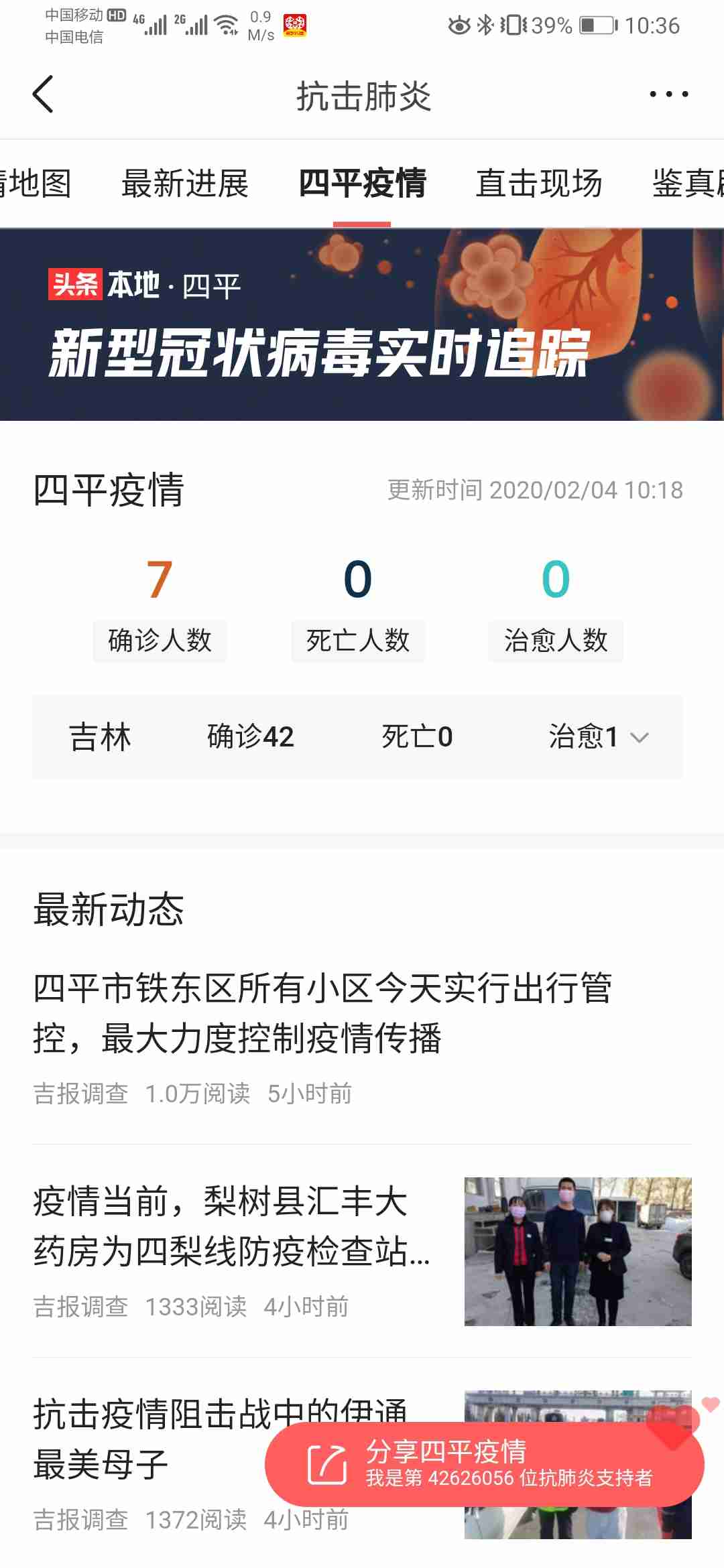This screenshot has width=724, height=1568.
Task: Expand the 吉林 province statistics row
Action: tap(640, 738)
